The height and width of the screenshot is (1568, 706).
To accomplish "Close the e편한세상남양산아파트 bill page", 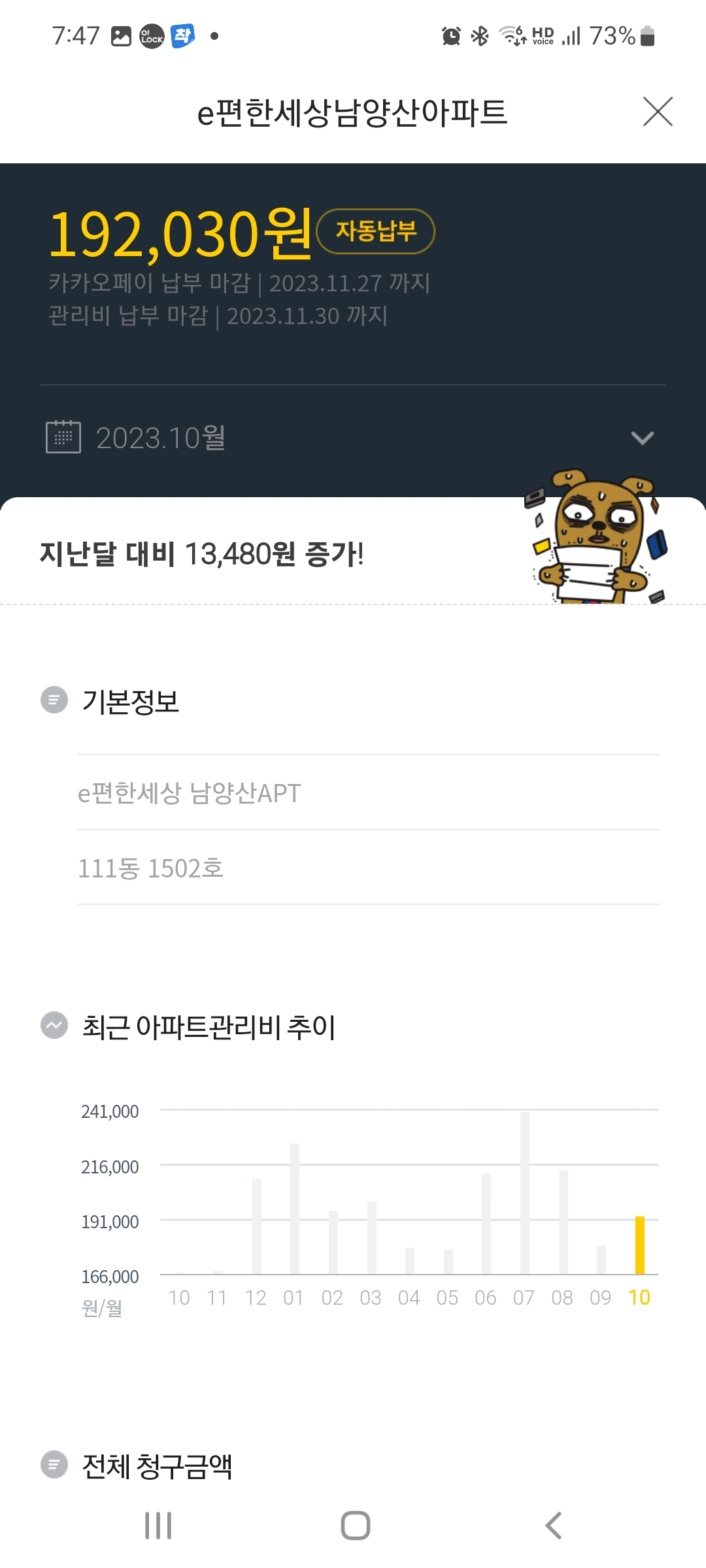I will 658,112.
